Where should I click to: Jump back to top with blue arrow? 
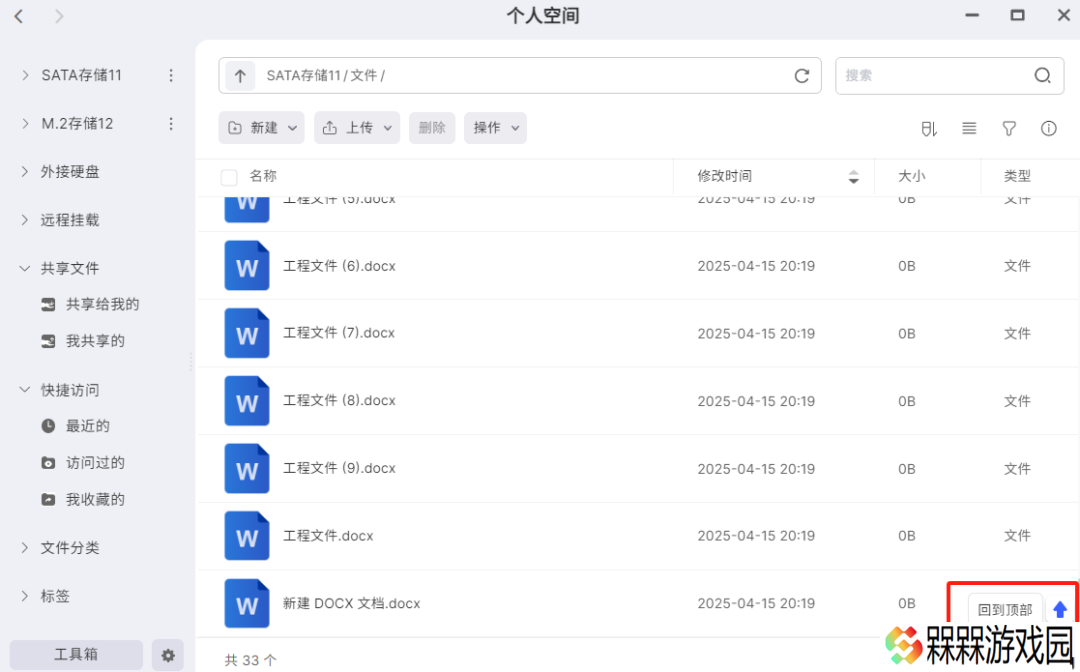coord(1060,609)
